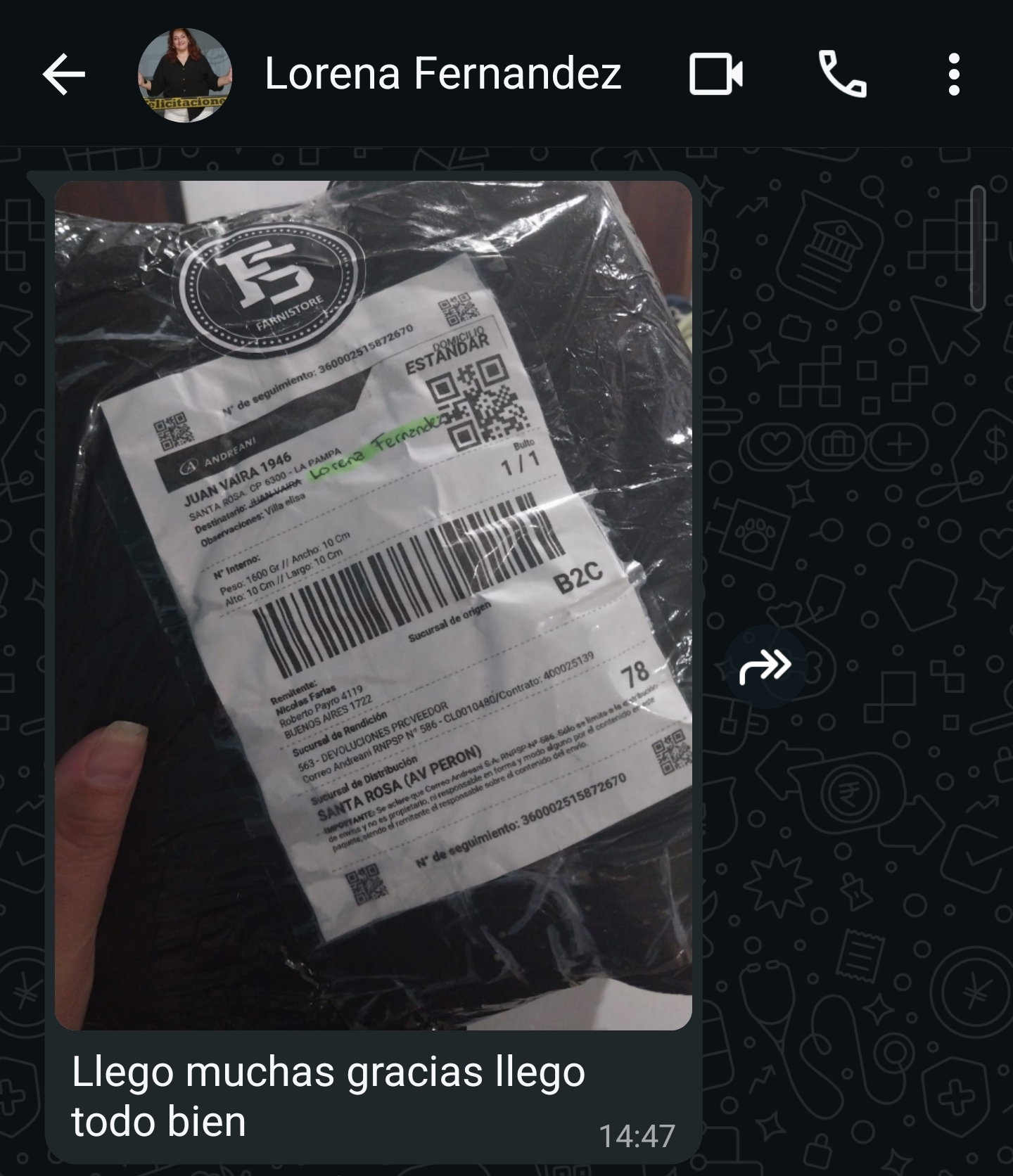
Task: View Lorena Fernandez contact info
Action: (443, 75)
